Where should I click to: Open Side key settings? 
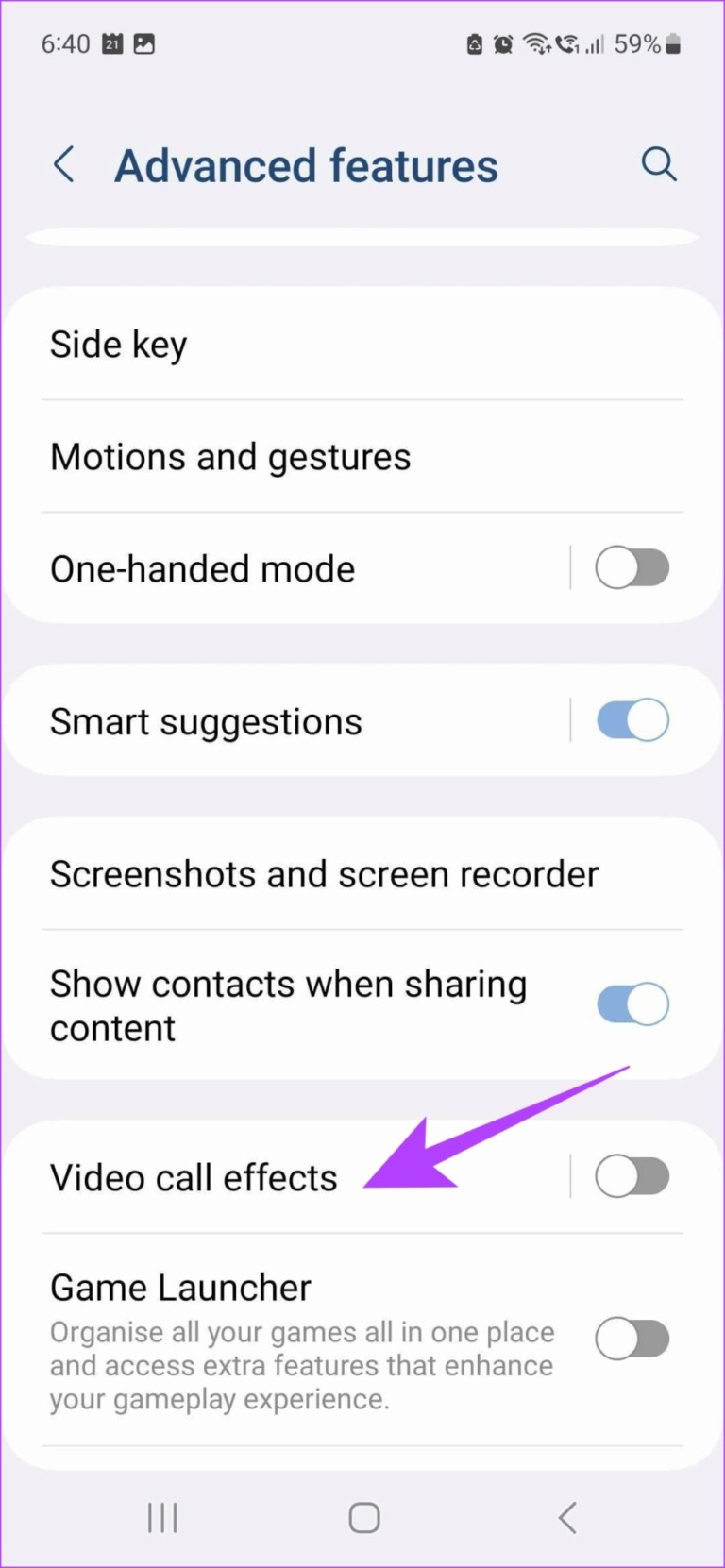pos(118,344)
